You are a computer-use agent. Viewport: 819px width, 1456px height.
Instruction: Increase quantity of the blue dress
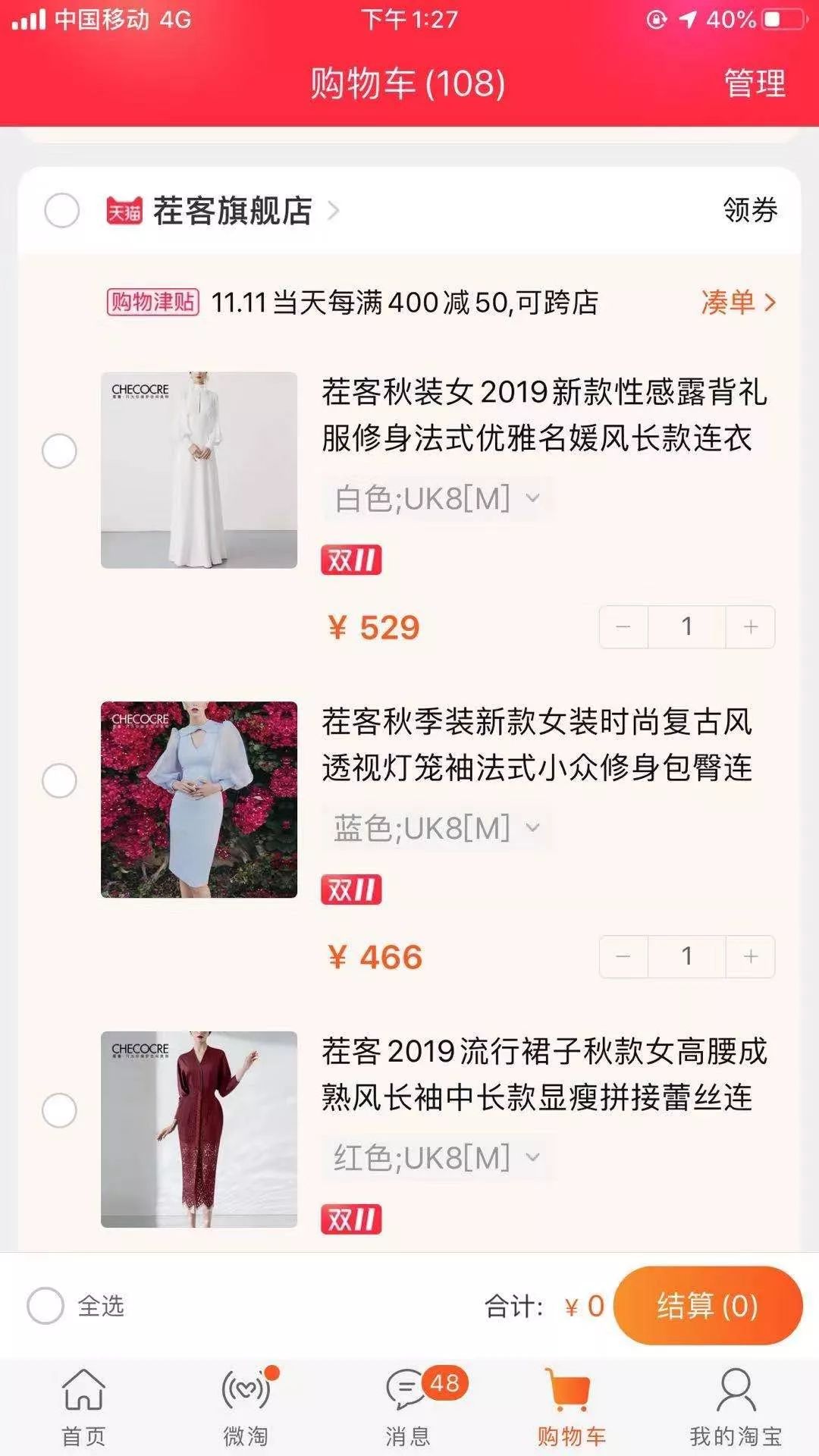pyautogui.click(x=749, y=957)
